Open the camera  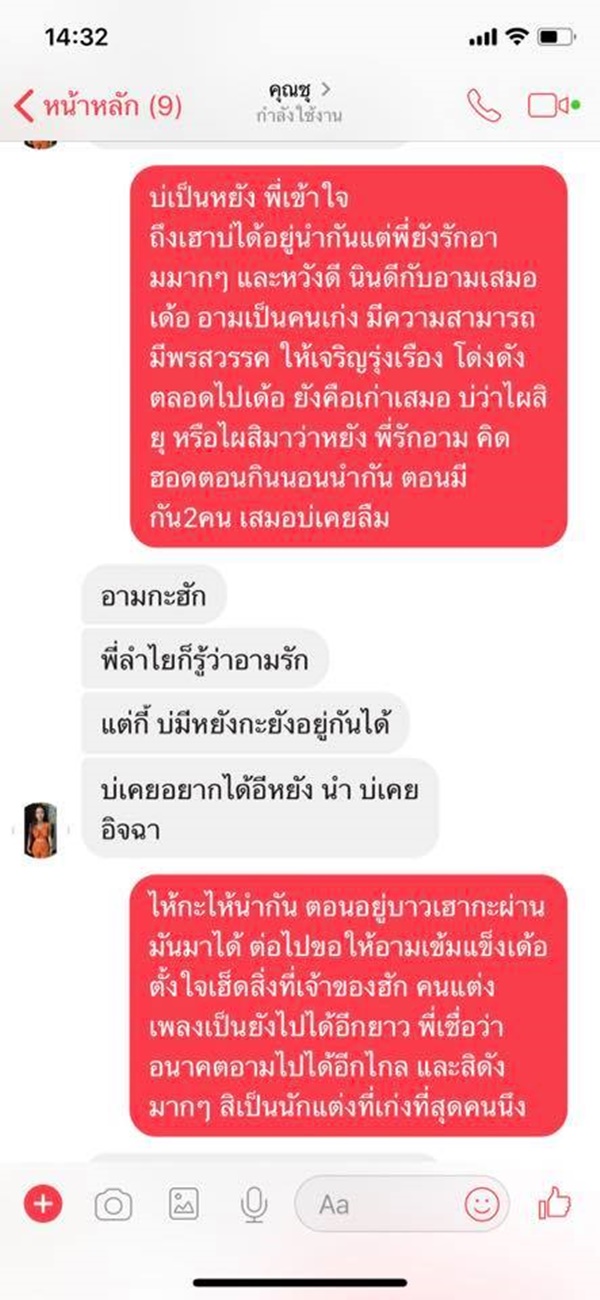(x=113, y=1205)
